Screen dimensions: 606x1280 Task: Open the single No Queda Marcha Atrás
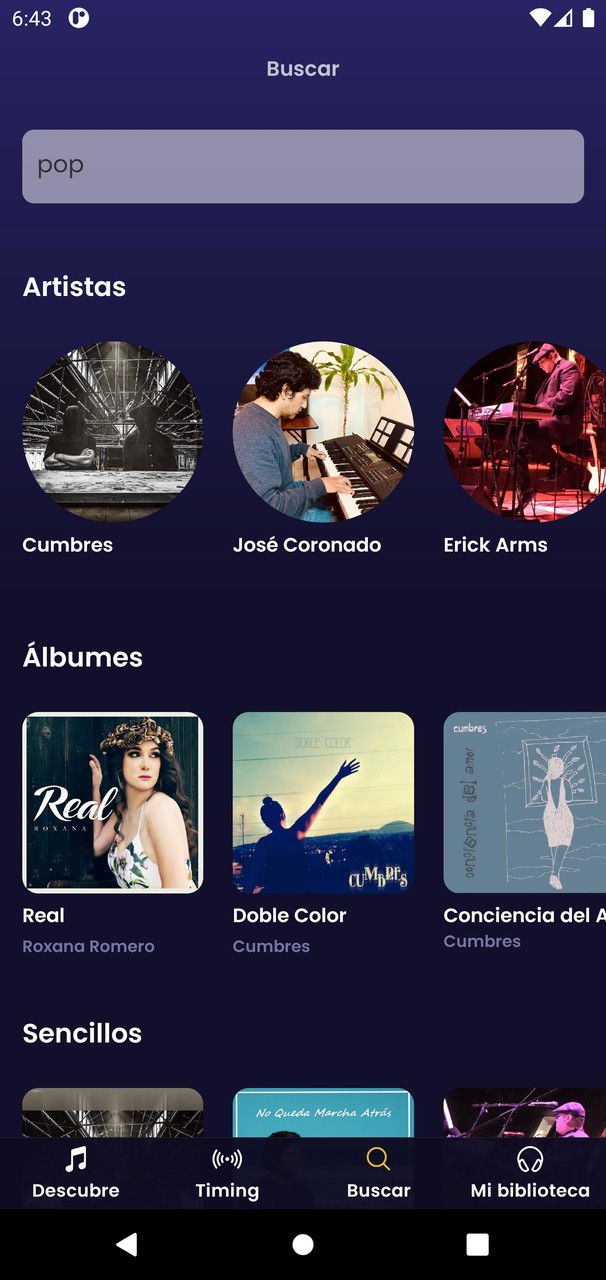(x=323, y=1112)
